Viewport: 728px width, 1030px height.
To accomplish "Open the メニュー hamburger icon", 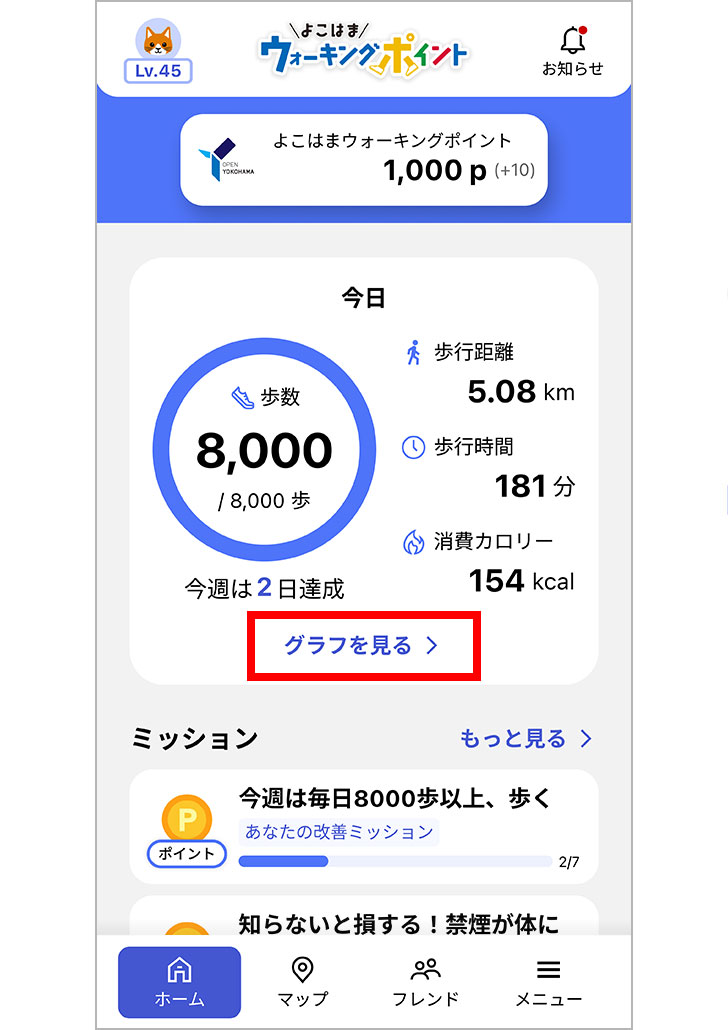I will tap(548, 967).
